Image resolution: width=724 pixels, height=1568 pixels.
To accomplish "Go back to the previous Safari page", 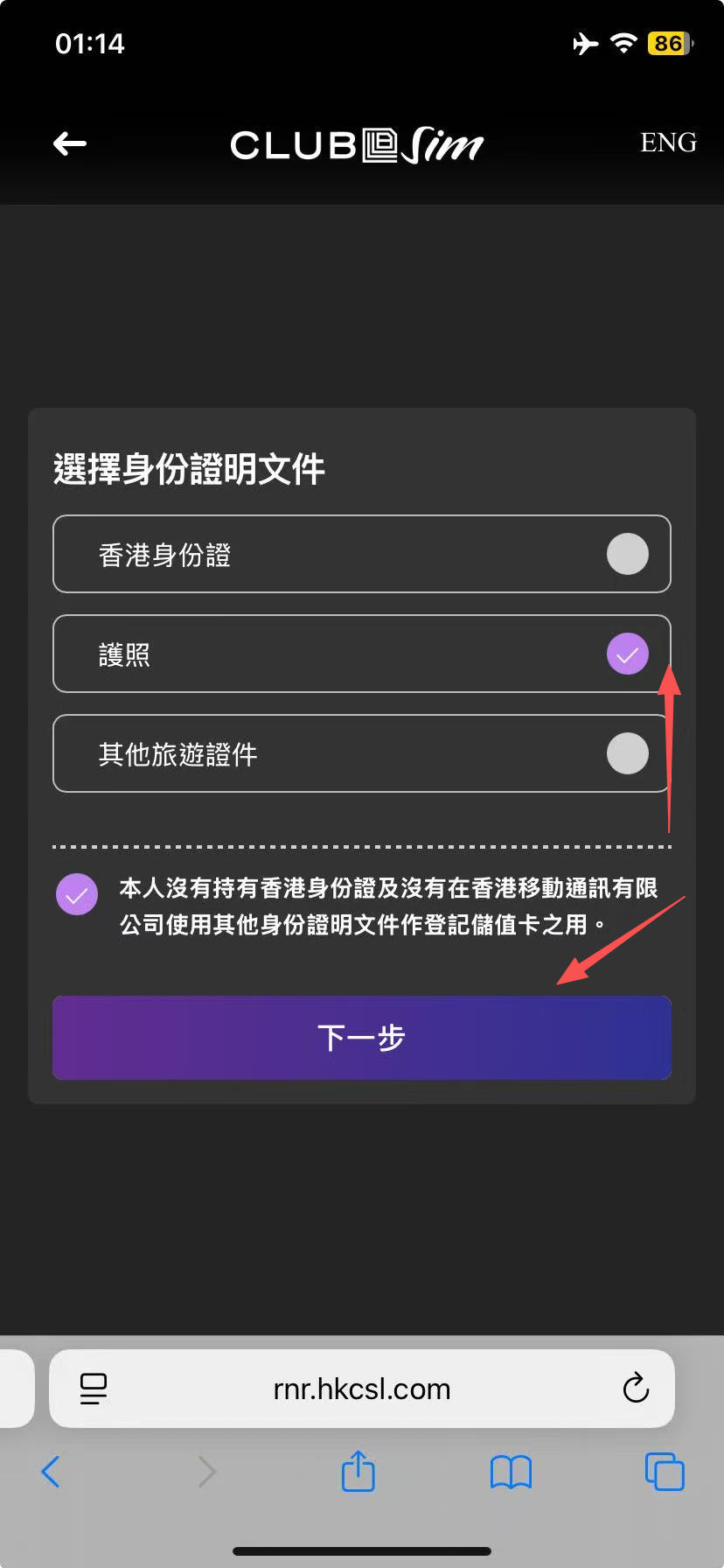I will tap(51, 1472).
